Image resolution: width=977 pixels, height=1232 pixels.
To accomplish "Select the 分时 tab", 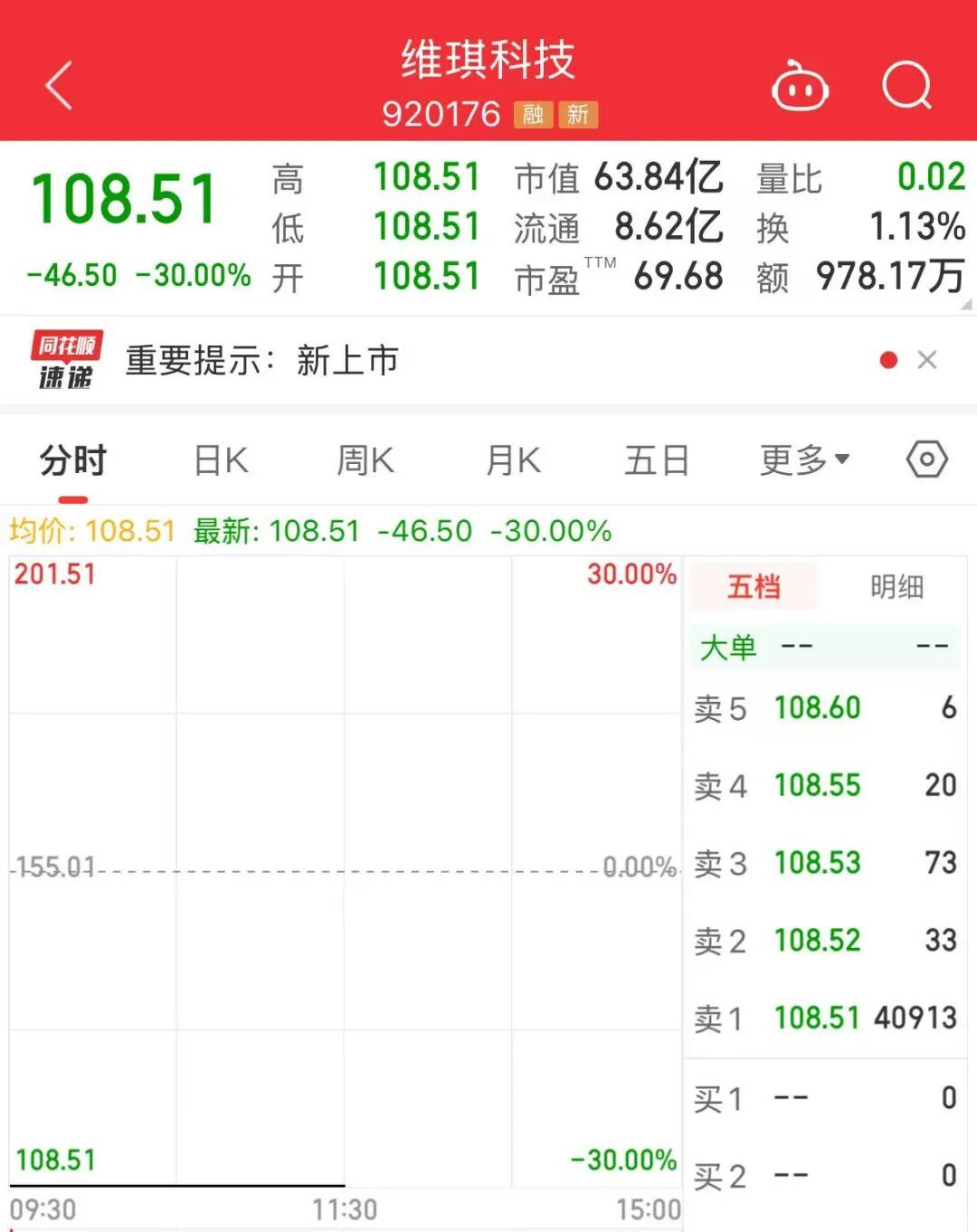I will click(x=73, y=460).
